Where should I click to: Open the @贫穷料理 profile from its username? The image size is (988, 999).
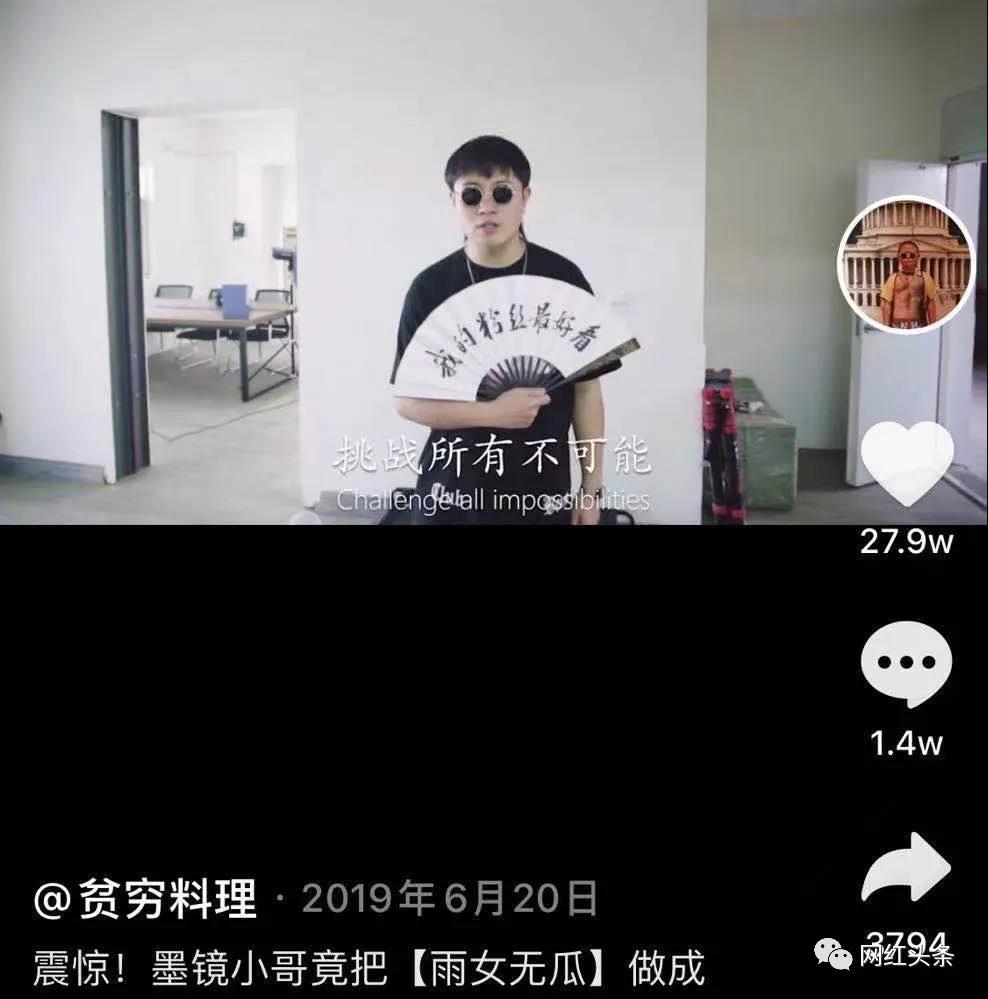145,899
